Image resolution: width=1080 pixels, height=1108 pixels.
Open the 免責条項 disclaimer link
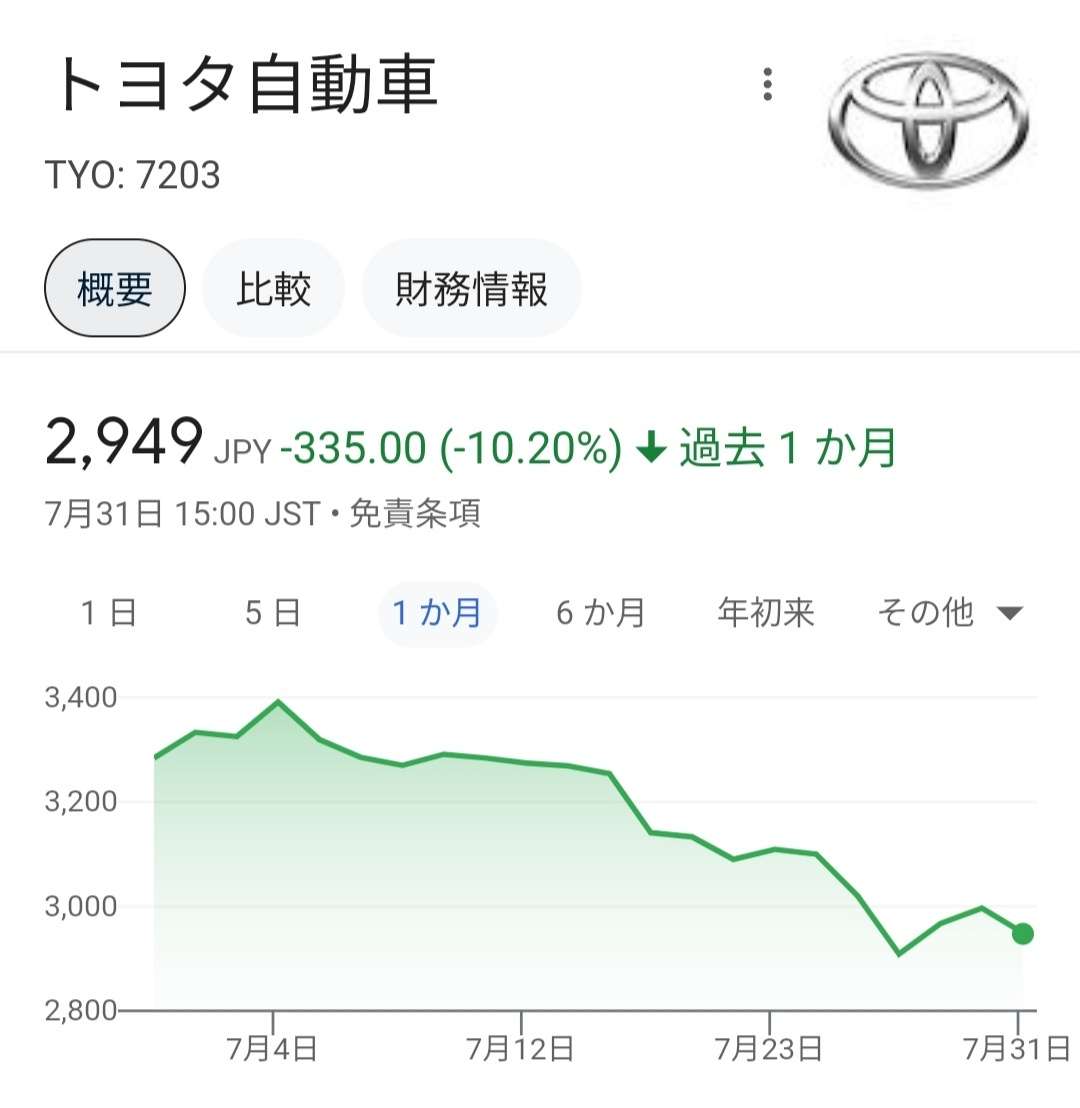point(415,514)
